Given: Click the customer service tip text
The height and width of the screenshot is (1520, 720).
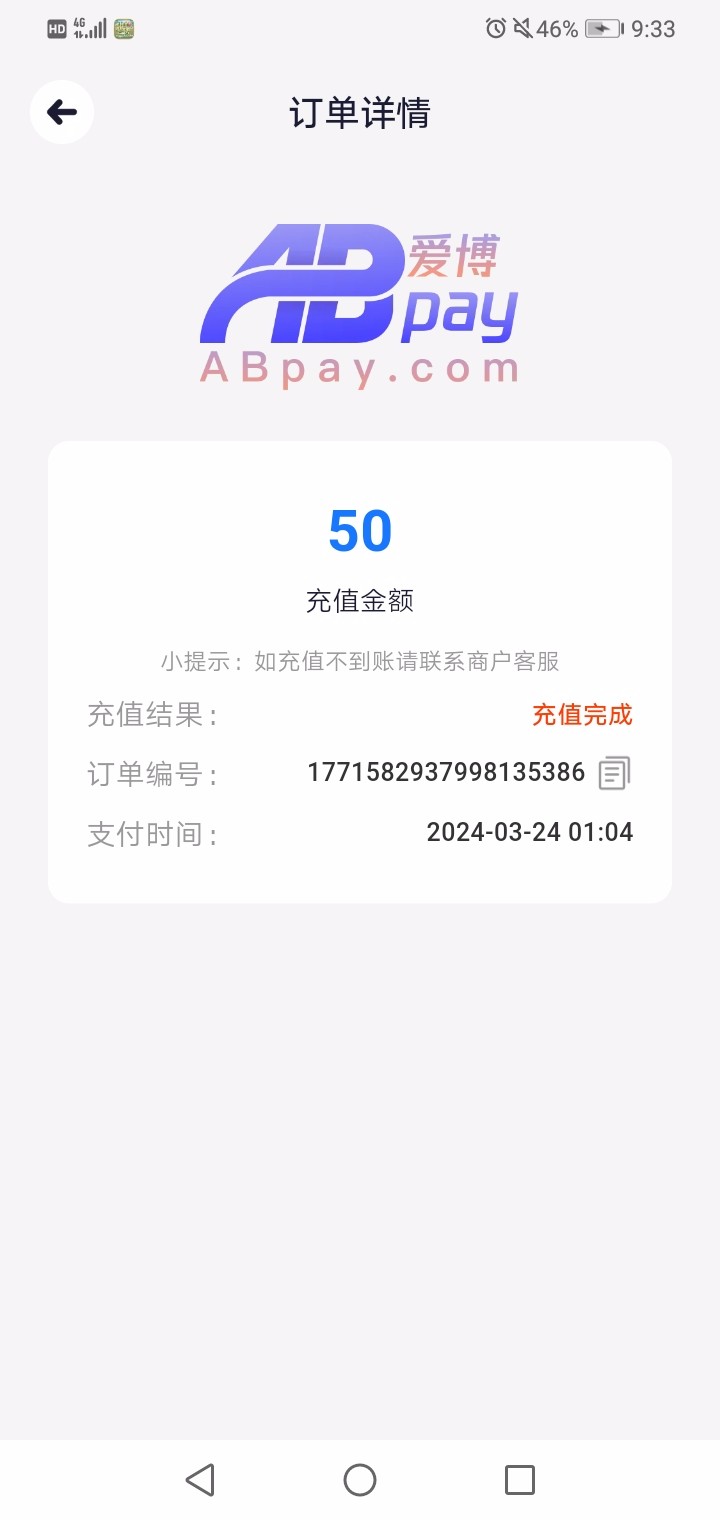Looking at the screenshot, I should [x=360, y=662].
